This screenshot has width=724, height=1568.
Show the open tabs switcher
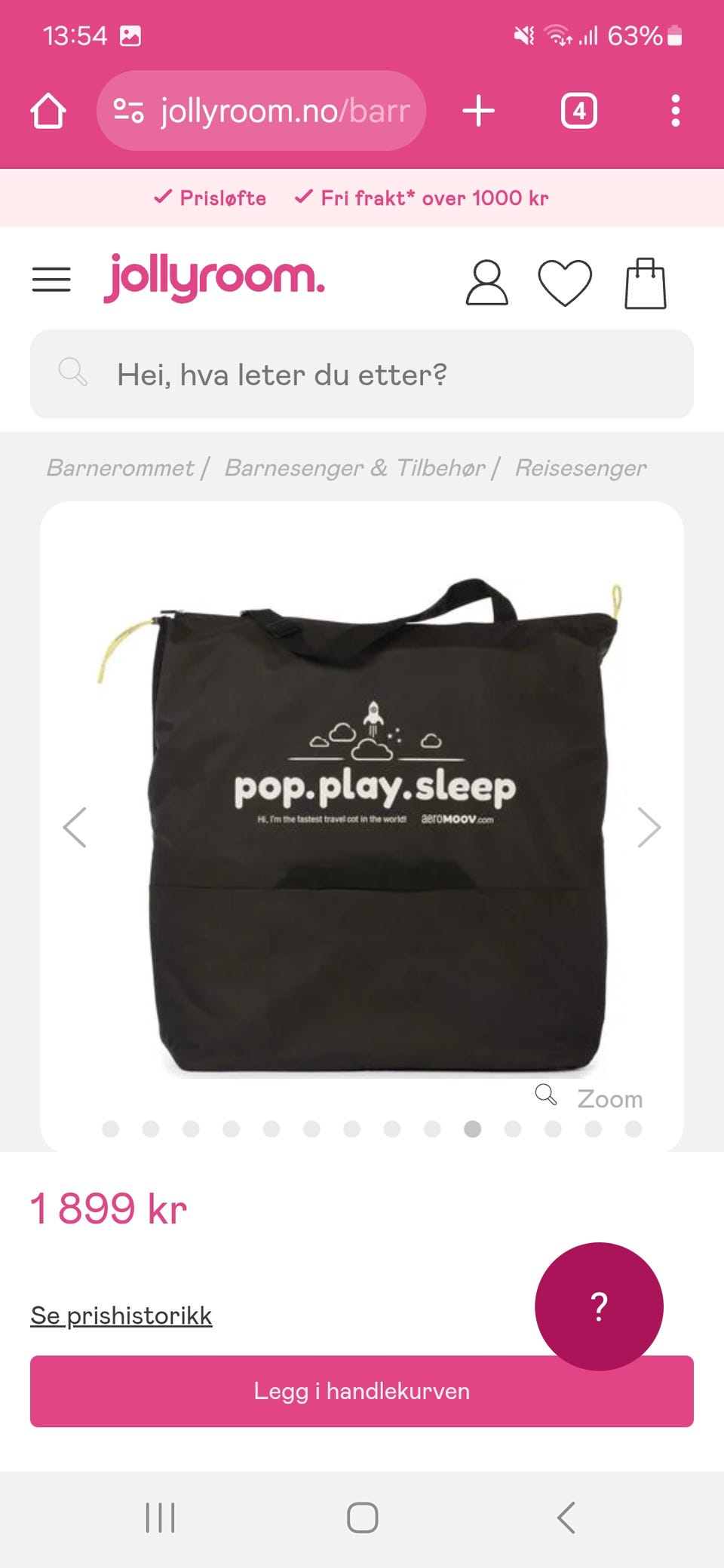click(578, 111)
